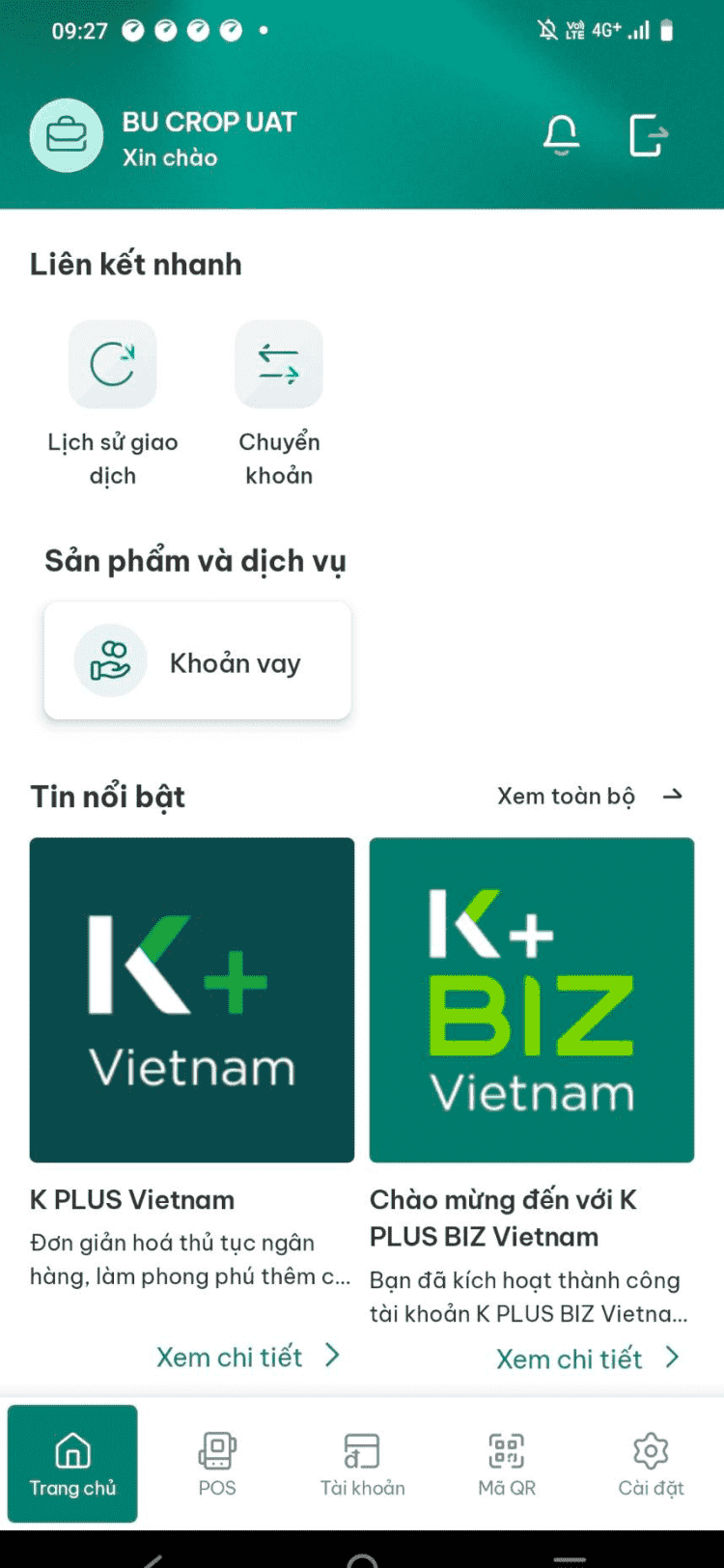
Task: View details of K PLUS Vietnam article
Action: coord(248,1357)
